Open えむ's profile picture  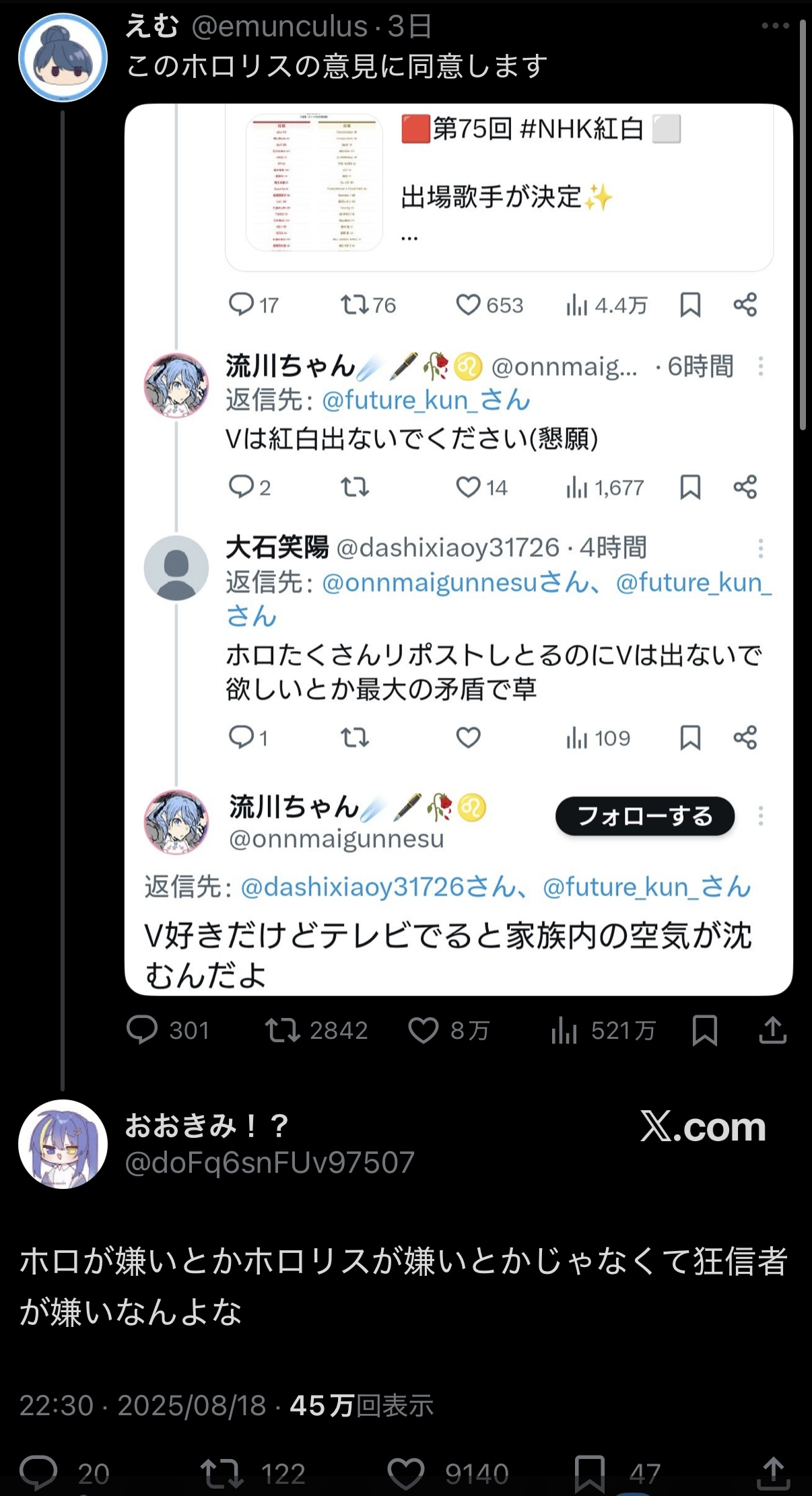(x=63, y=58)
